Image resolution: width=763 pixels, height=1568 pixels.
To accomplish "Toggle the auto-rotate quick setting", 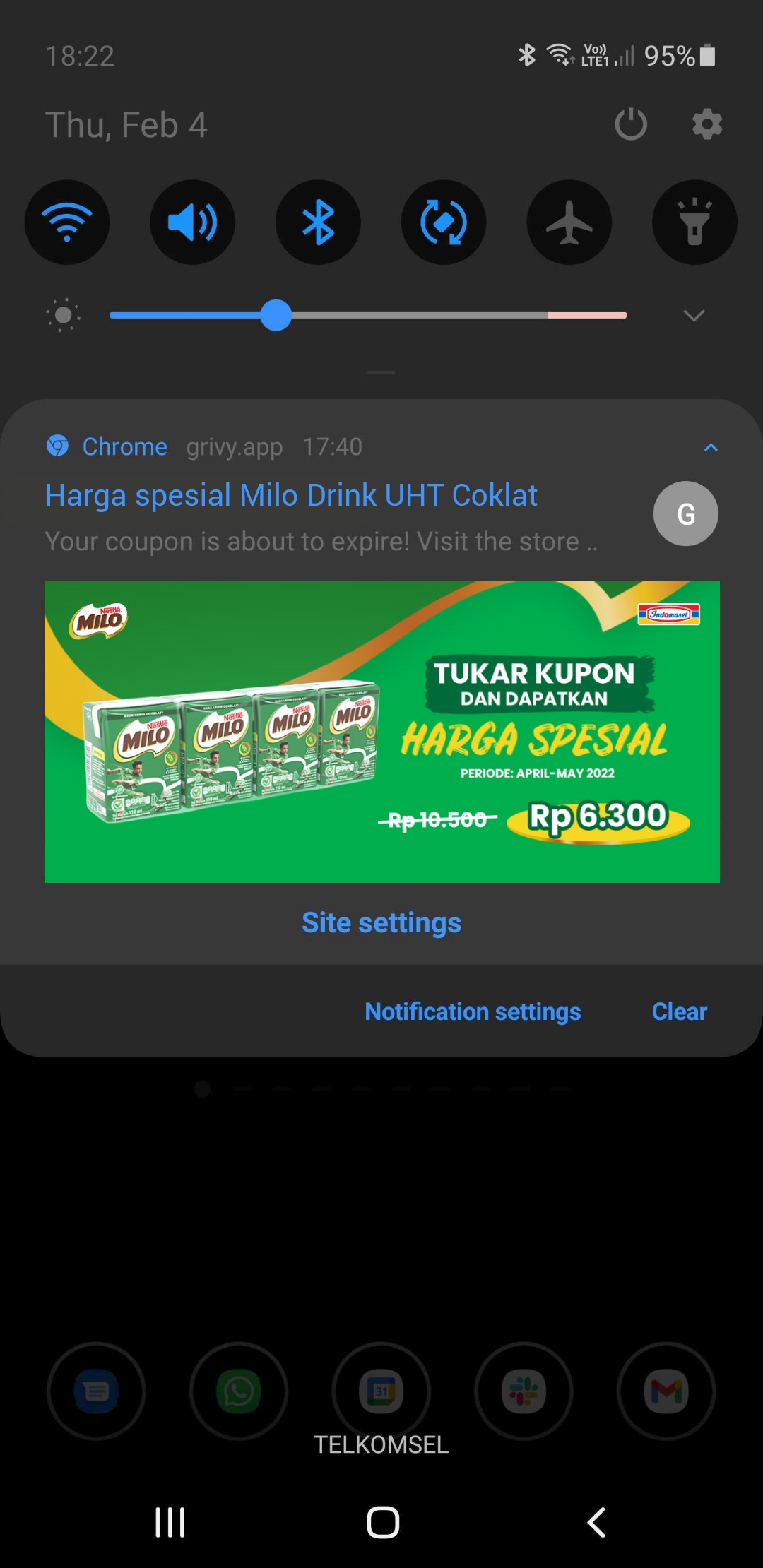I will coord(444,222).
